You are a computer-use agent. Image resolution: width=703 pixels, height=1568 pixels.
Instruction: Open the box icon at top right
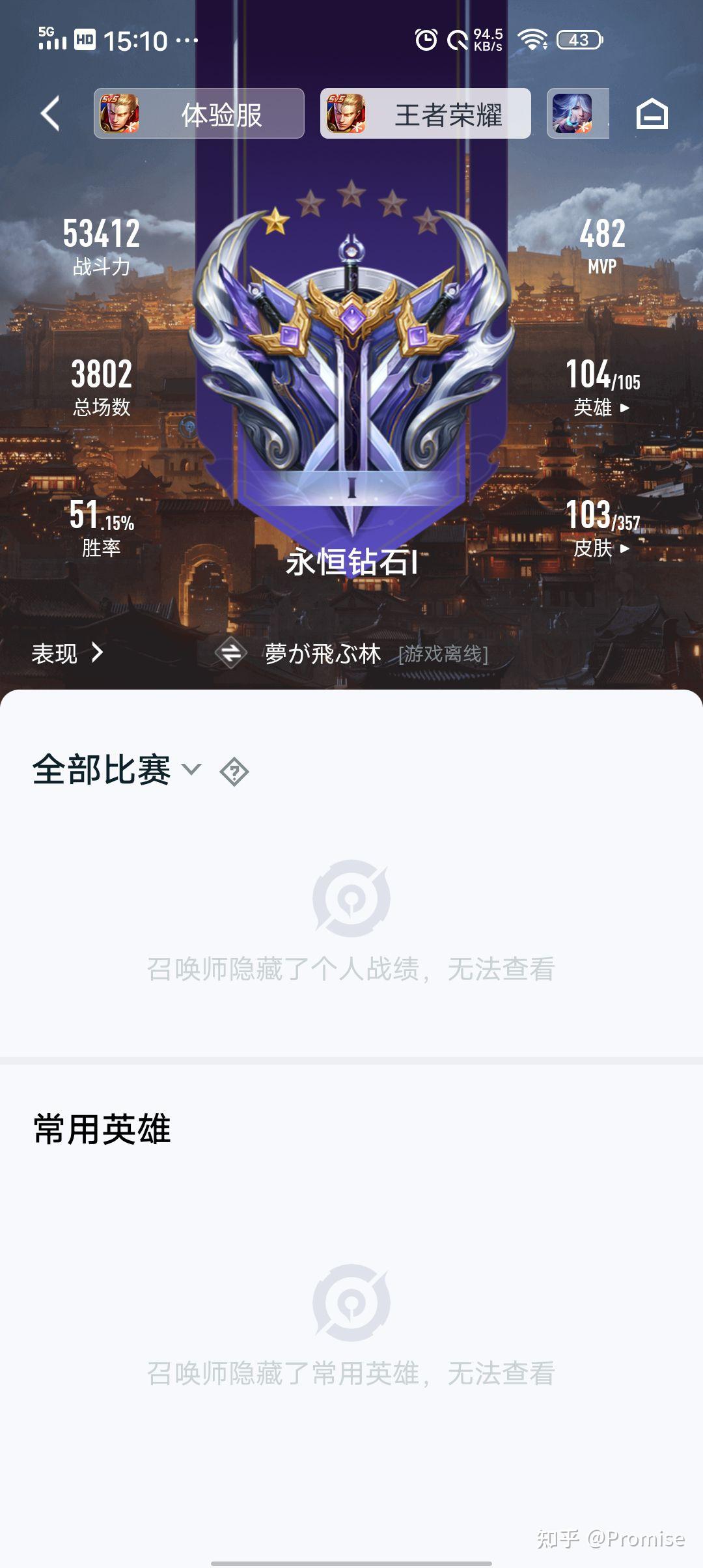coord(652,114)
